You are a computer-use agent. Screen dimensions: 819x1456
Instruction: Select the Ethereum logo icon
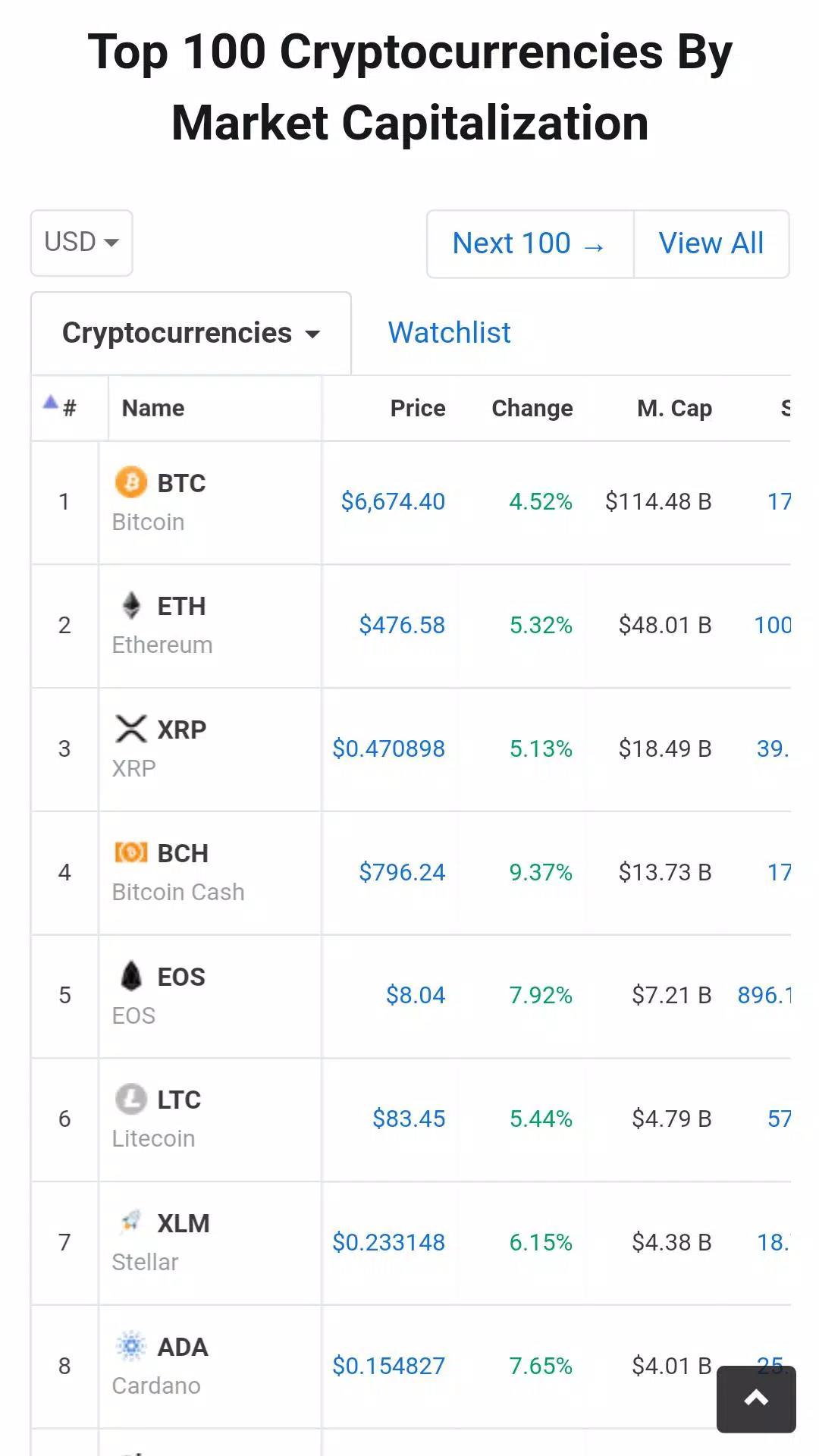point(132,606)
